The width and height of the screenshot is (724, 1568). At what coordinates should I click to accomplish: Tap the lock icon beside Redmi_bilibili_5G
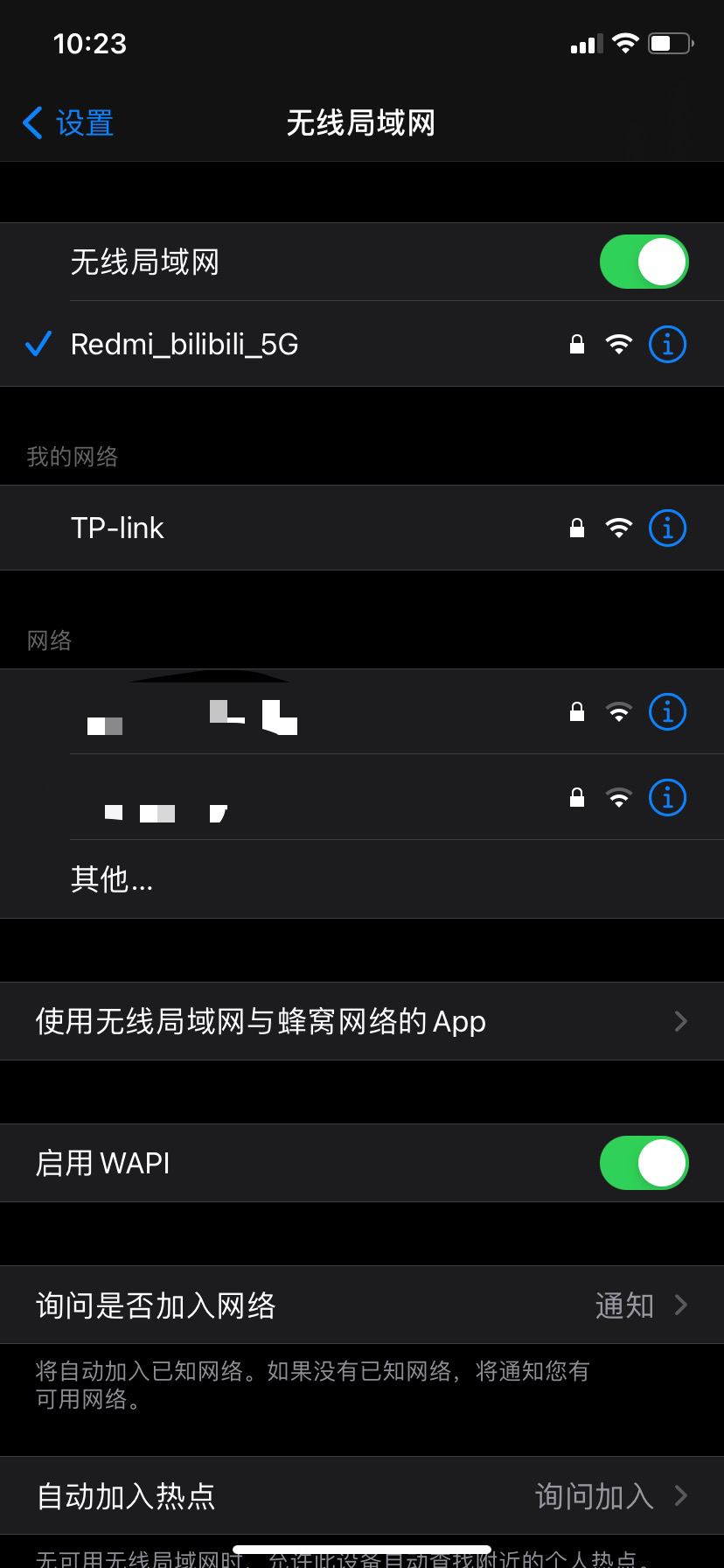point(576,344)
